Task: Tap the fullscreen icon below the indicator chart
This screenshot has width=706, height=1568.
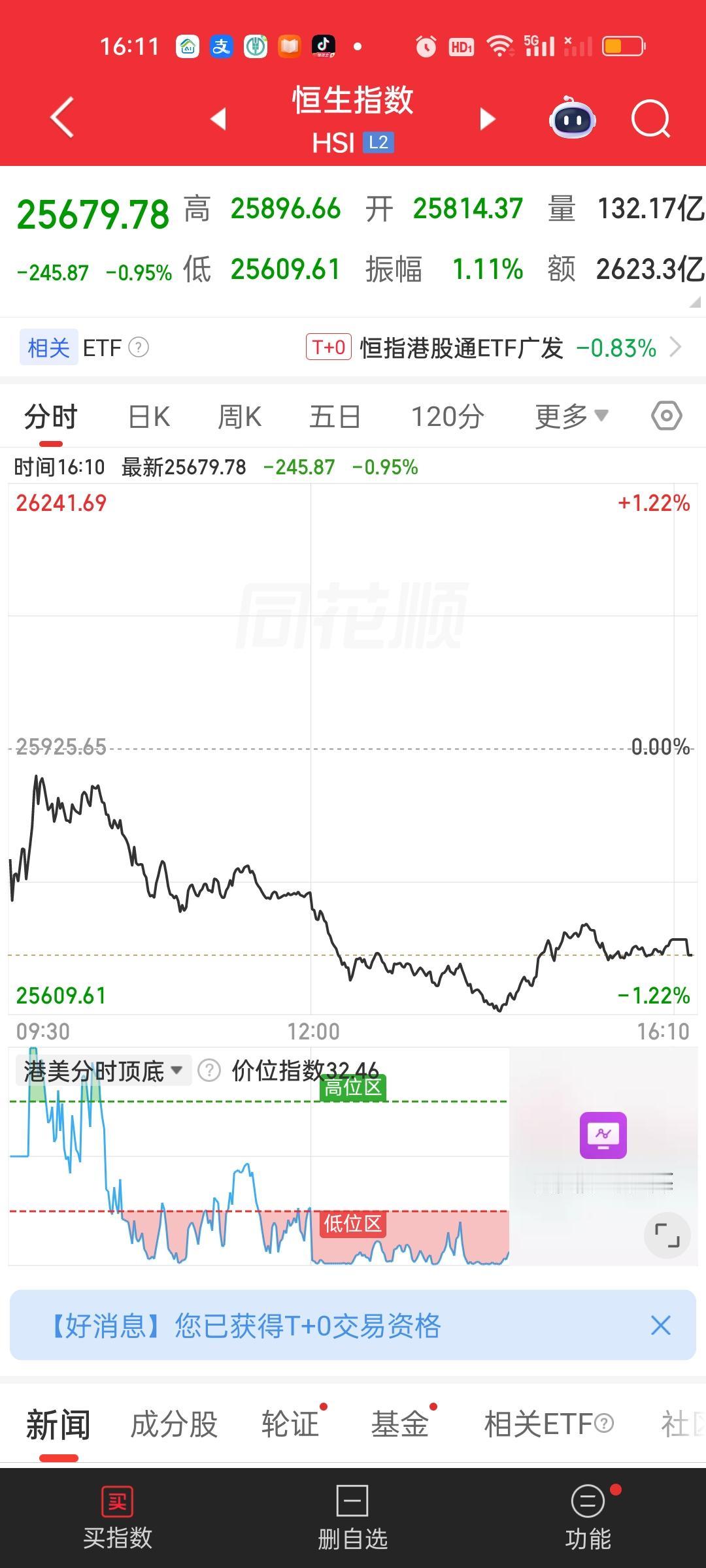Action: (x=667, y=1235)
